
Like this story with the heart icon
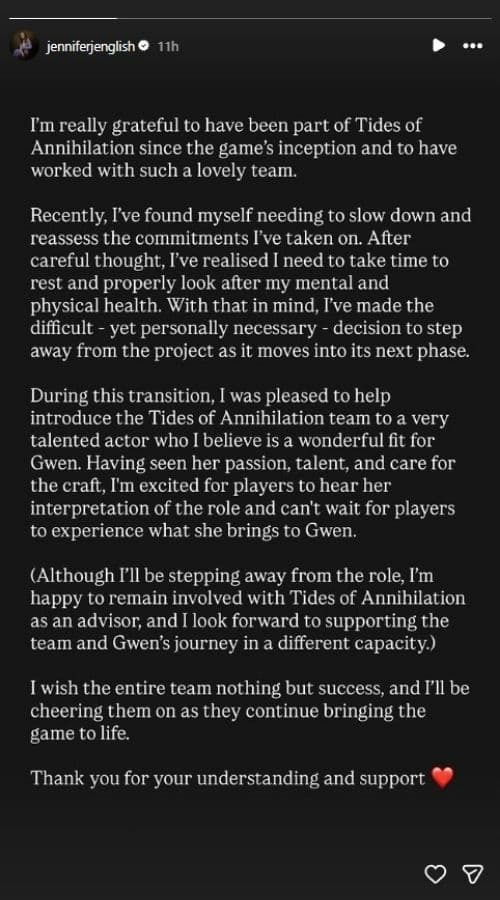(436, 874)
